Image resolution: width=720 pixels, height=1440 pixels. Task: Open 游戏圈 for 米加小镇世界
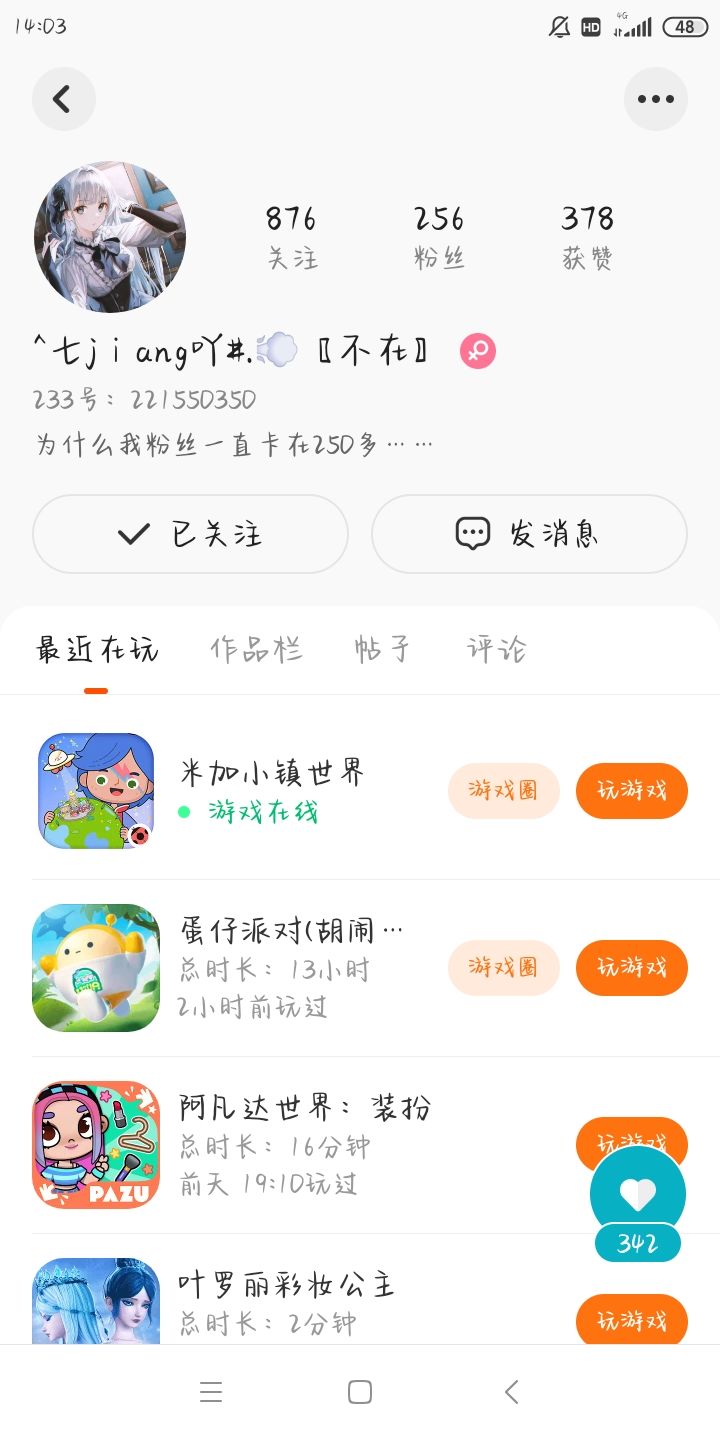pyautogui.click(x=503, y=791)
